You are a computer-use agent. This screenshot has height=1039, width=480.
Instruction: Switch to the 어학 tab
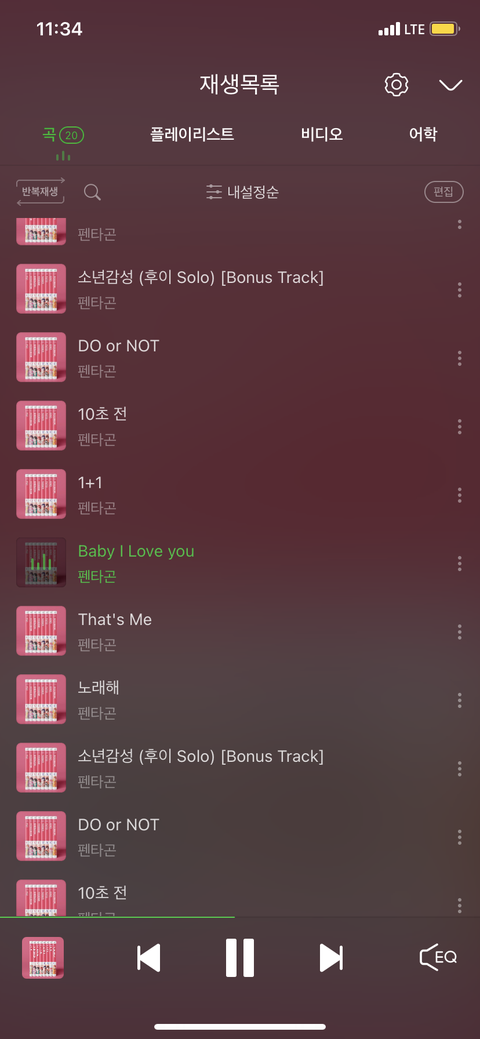point(423,135)
